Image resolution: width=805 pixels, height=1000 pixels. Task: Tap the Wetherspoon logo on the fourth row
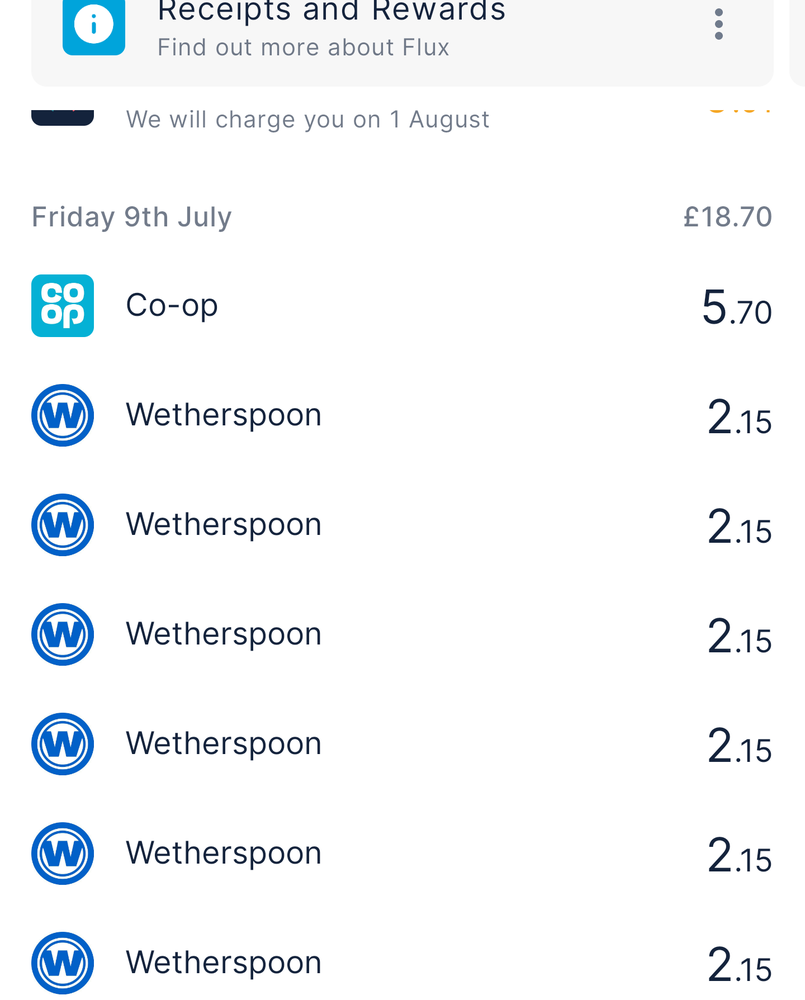[62, 744]
